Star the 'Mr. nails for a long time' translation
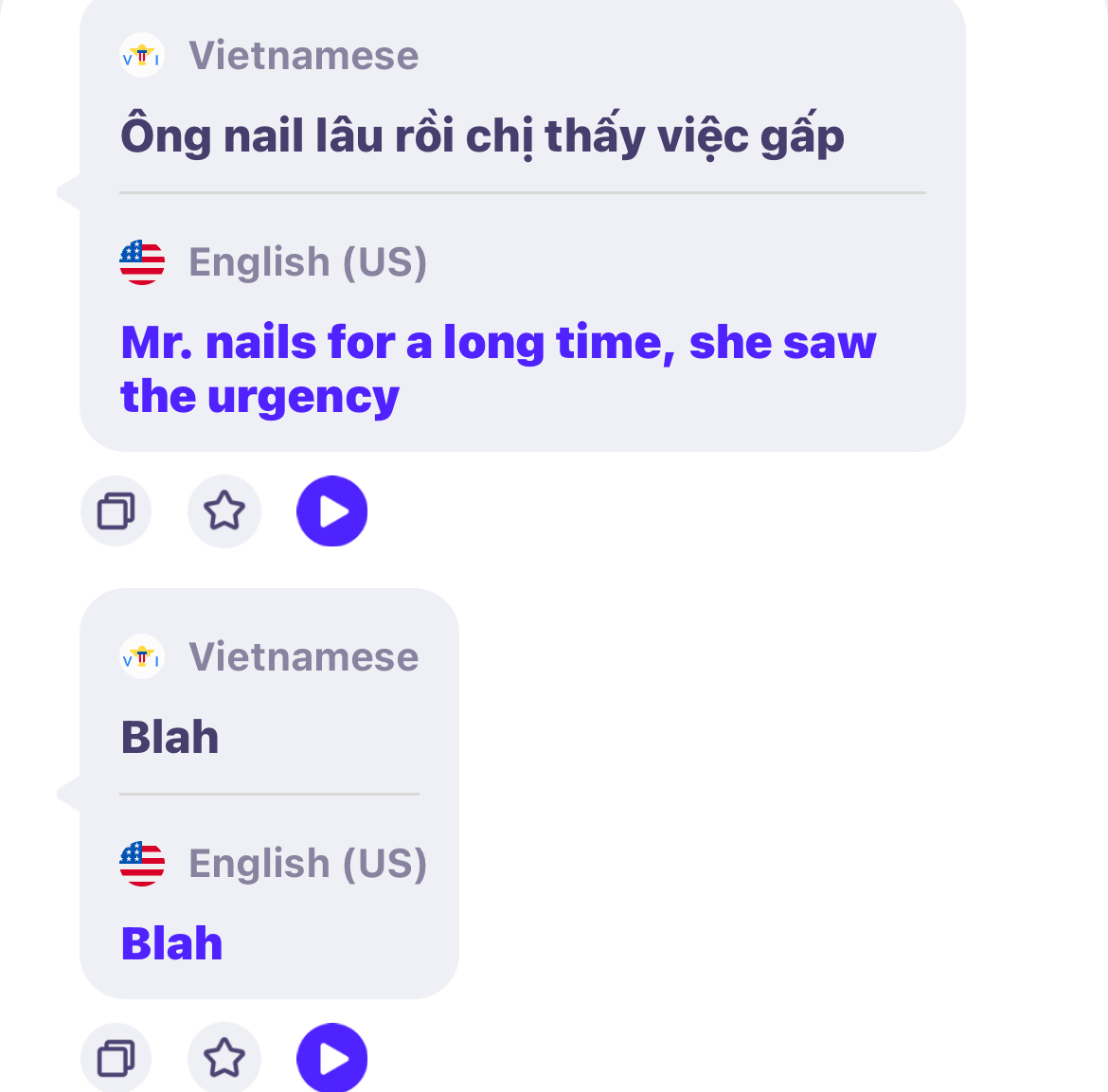 coord(224,511)
